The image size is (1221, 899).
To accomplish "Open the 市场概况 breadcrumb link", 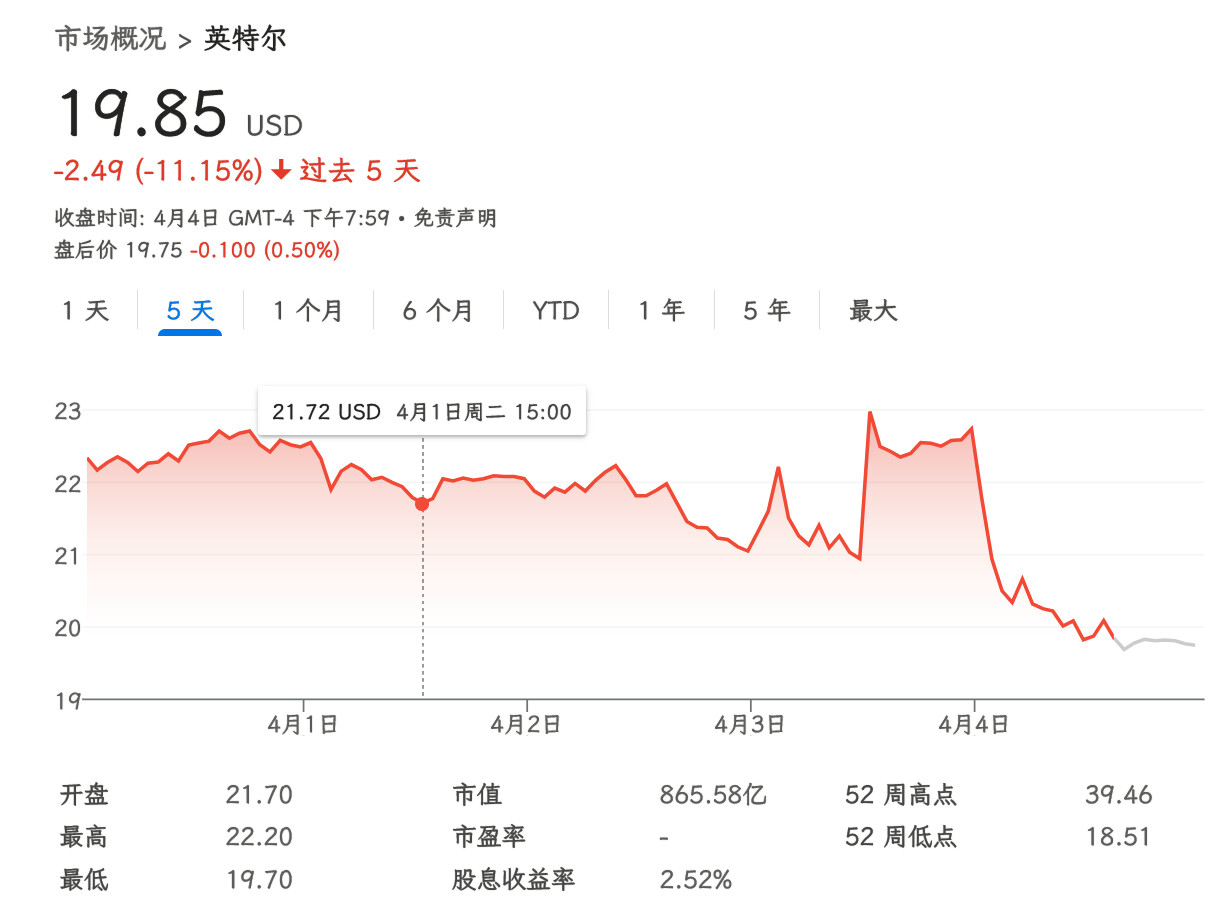I will pos(110,40).
